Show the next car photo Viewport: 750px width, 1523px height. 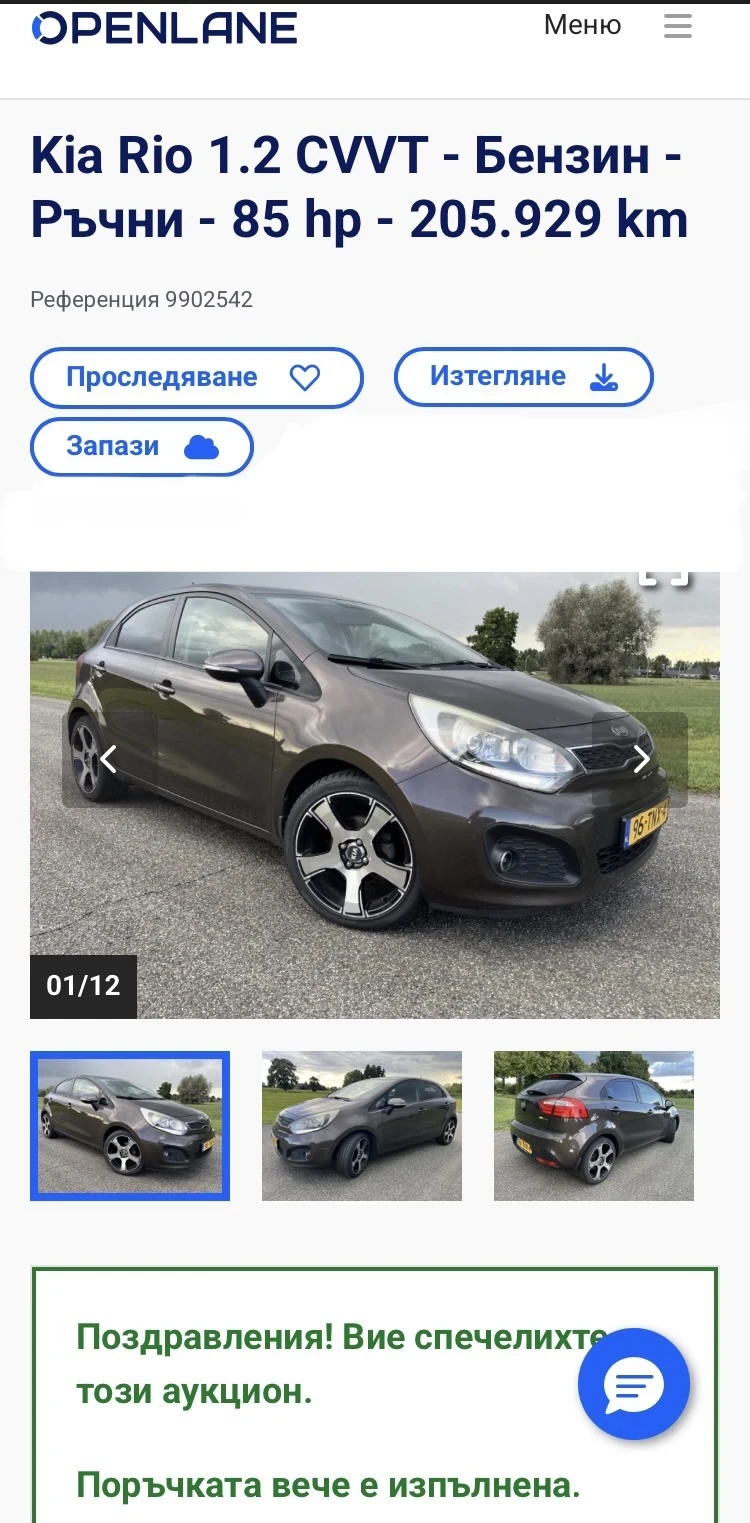click(641, 760)
